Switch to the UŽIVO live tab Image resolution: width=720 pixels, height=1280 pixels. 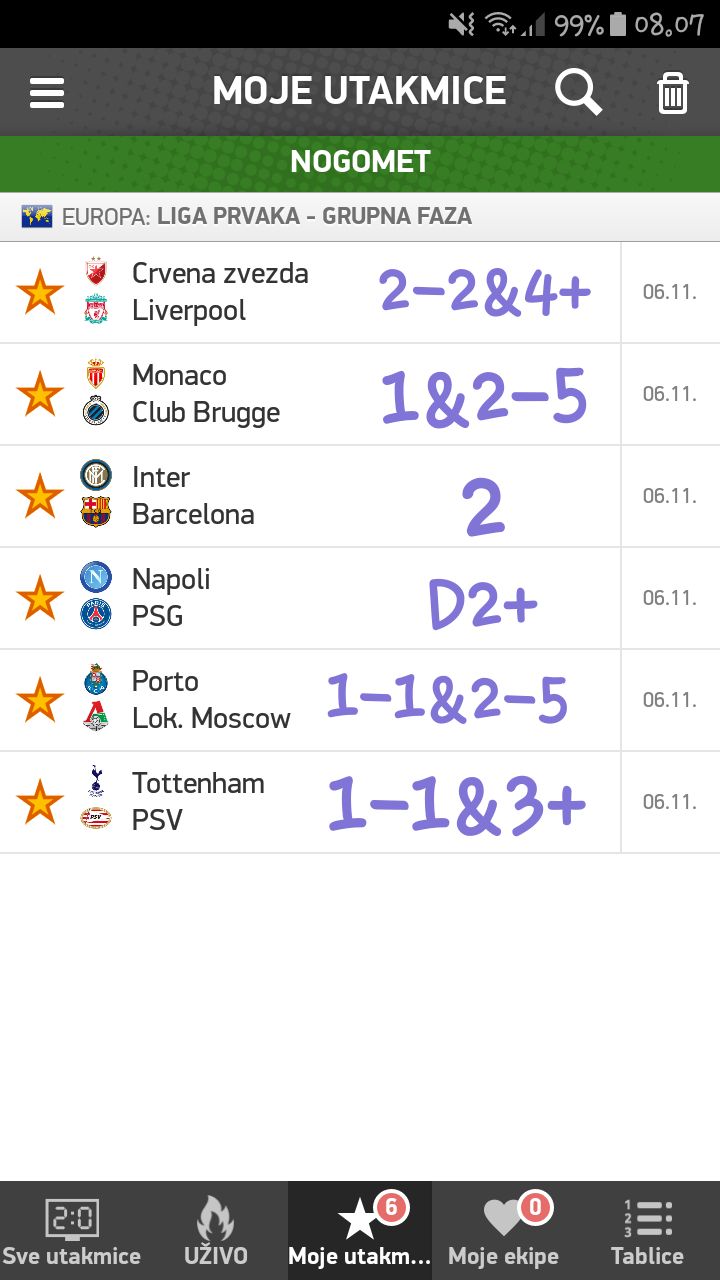click(x=216, y=1231)
